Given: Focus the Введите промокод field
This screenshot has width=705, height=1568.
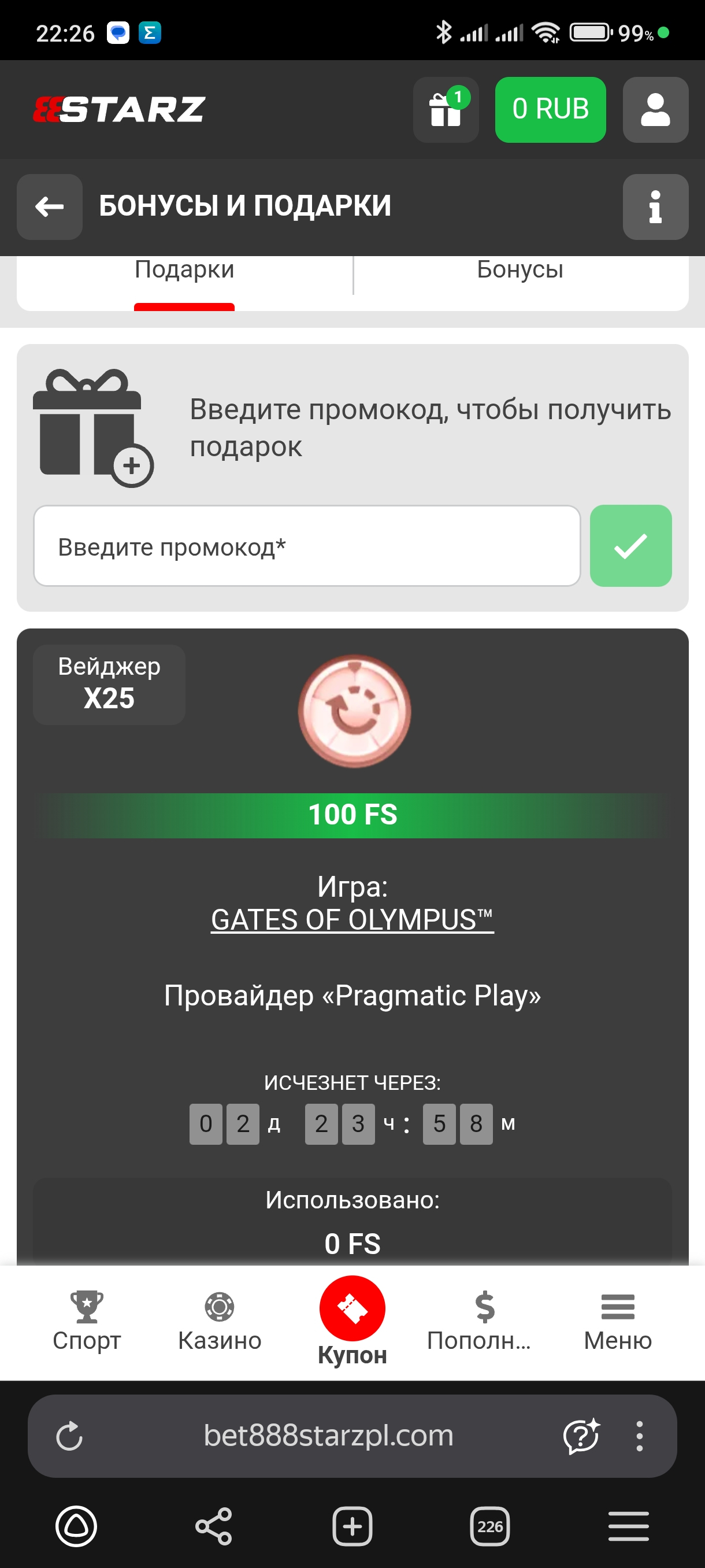Looking at the screenshot, I should coord(307,546).
